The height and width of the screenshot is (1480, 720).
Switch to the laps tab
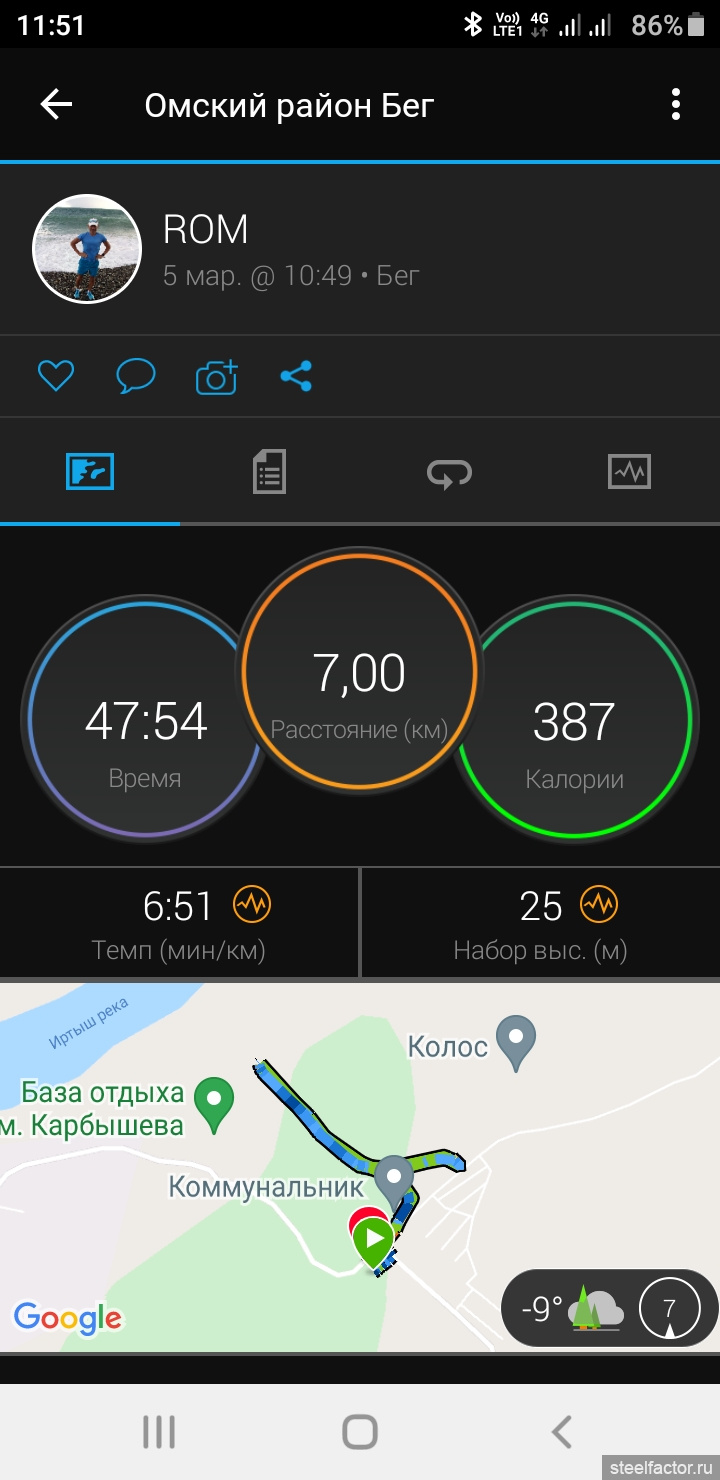[x=449, y=471]
